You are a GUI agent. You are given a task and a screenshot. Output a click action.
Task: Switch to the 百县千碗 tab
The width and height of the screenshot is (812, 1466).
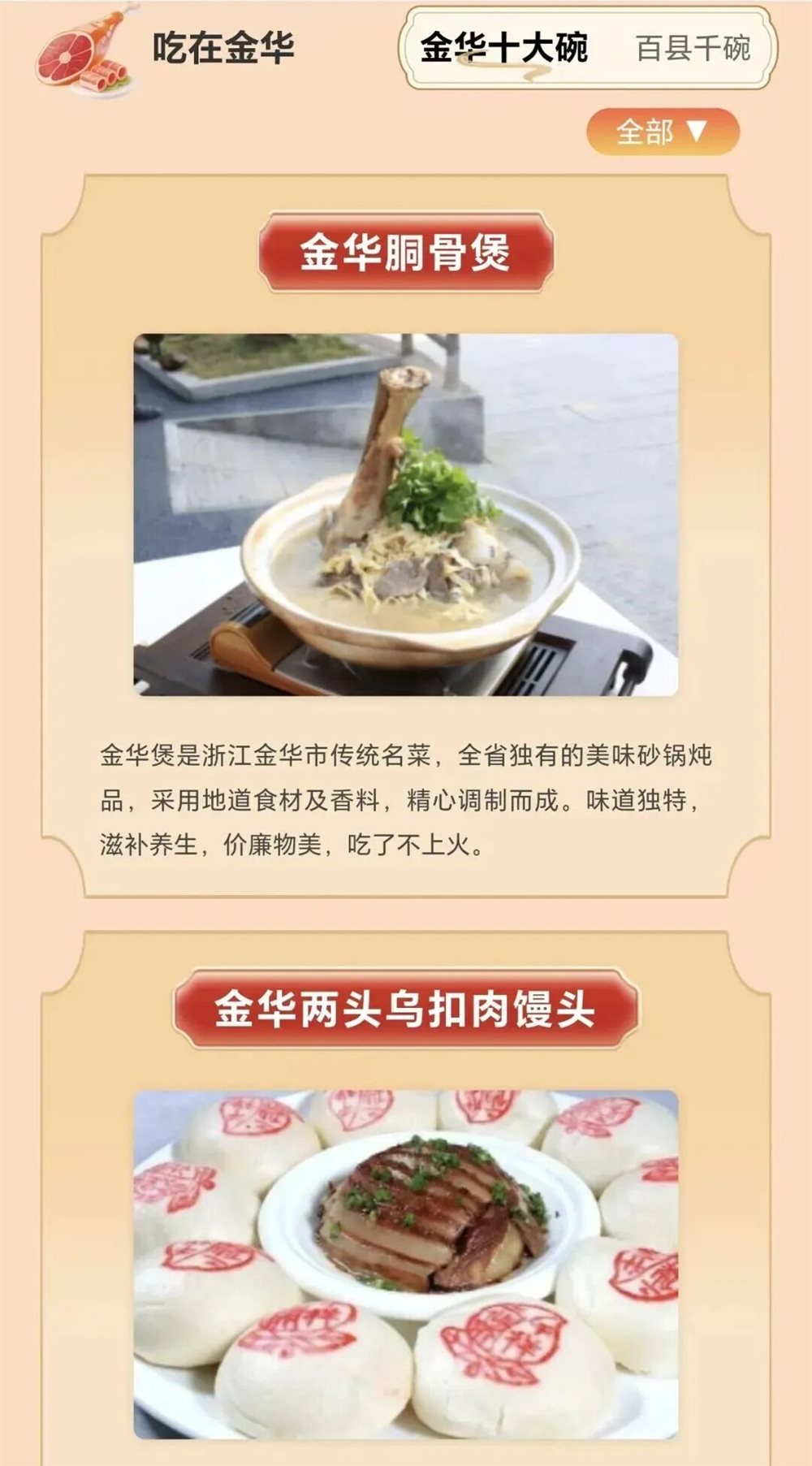tap(693, 49)
